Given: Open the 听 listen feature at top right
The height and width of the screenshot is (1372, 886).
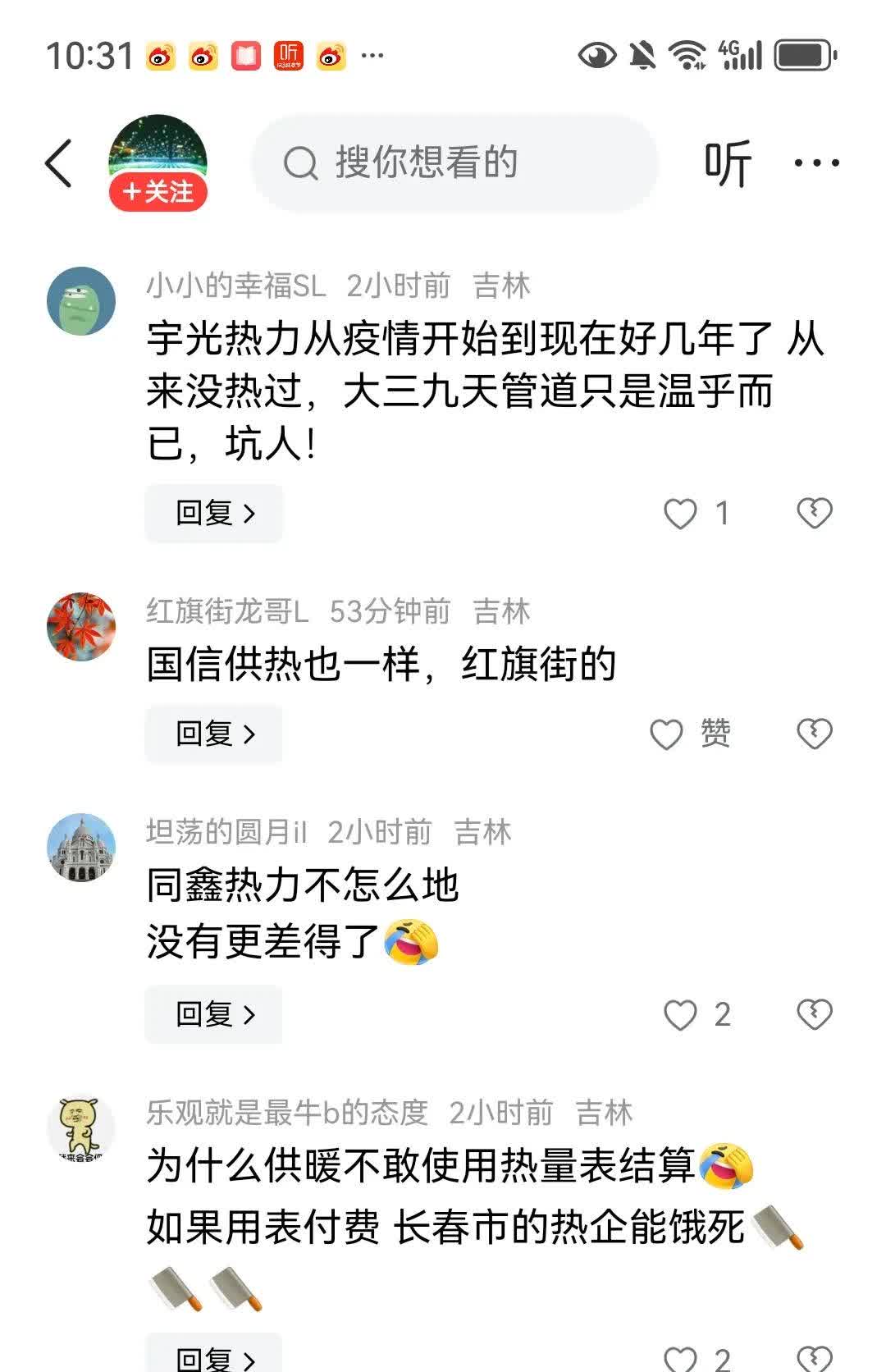Looking at the screenshot, I should (728, 162).
